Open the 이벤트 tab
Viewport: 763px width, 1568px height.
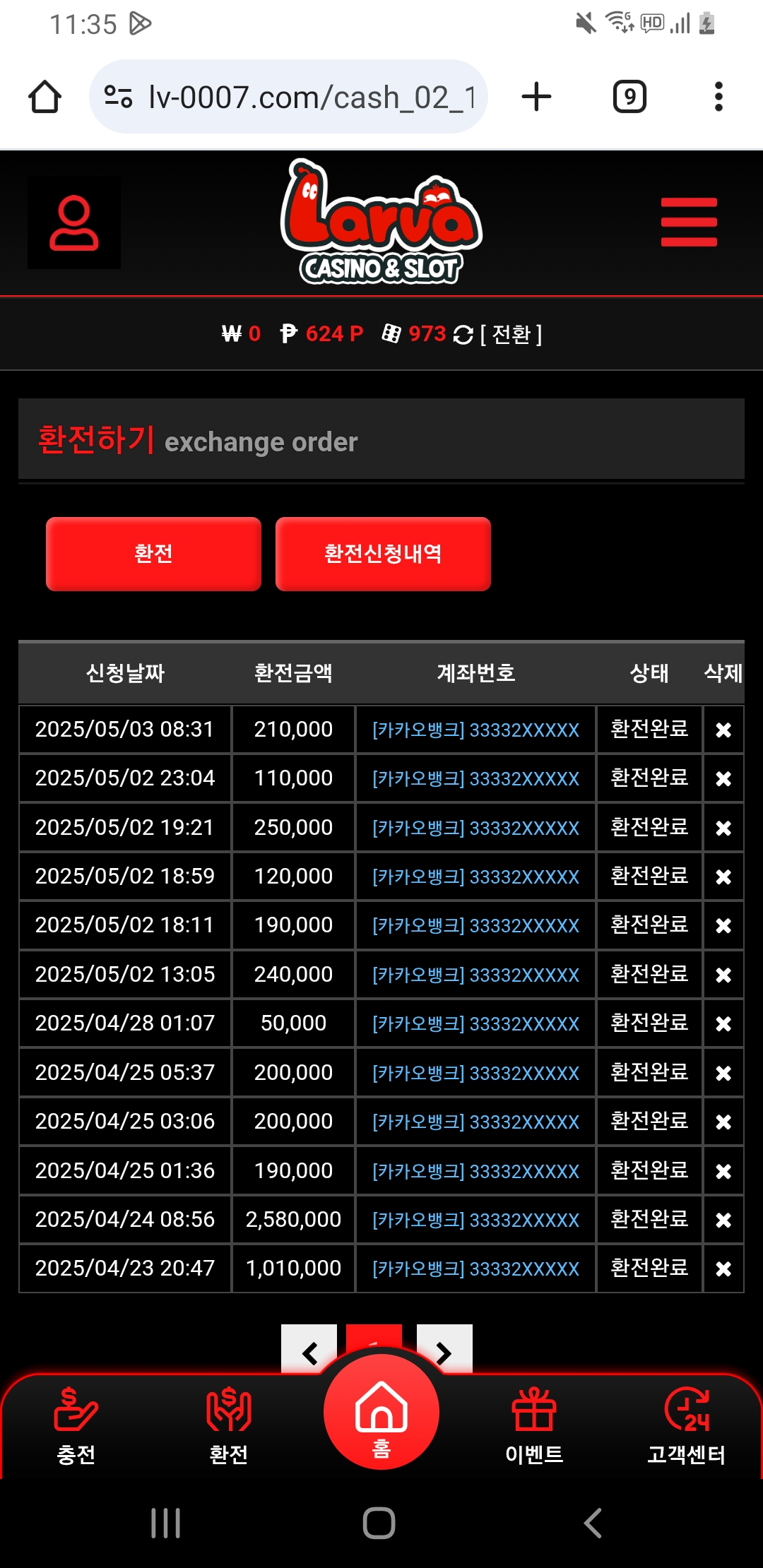click(x=534, y=1426)
